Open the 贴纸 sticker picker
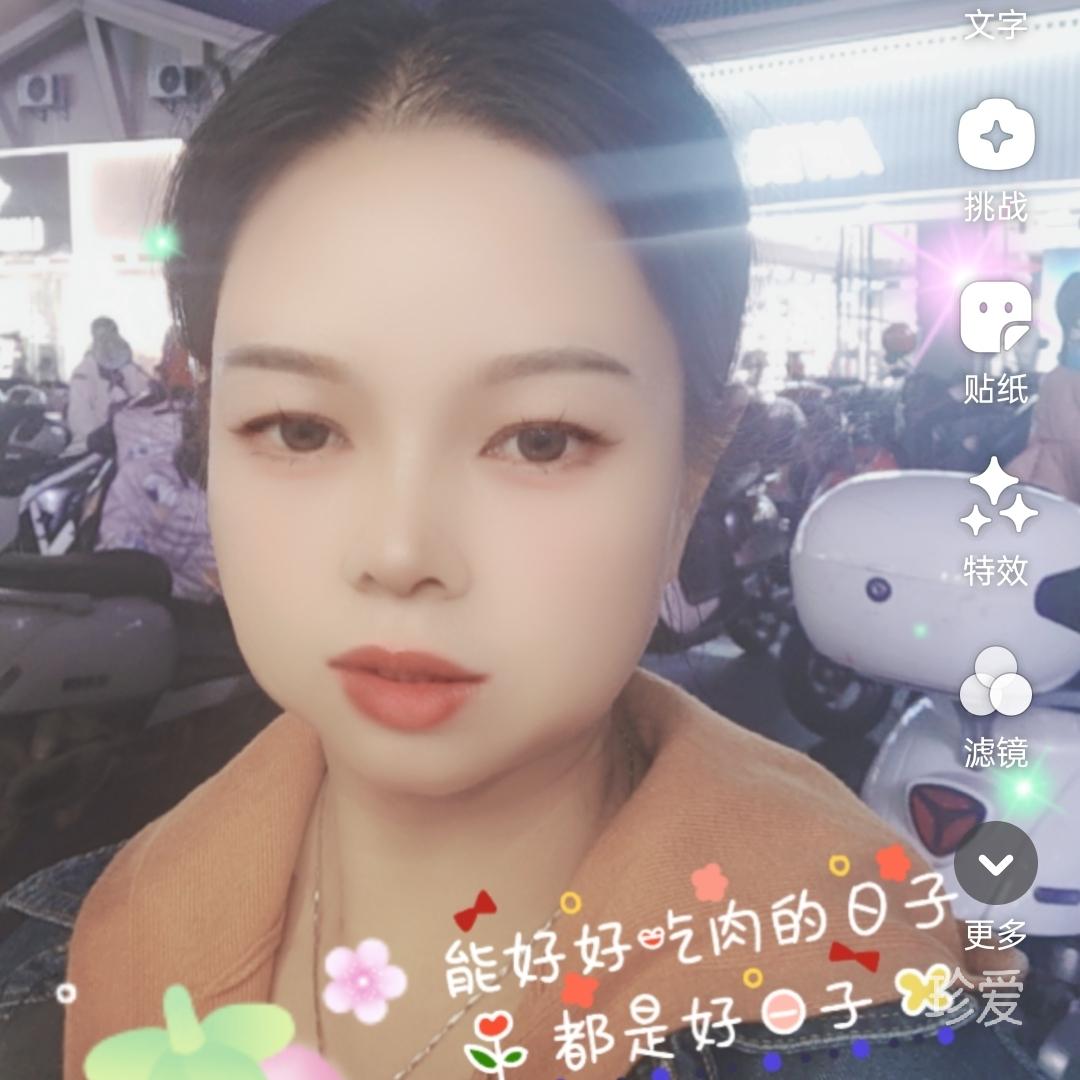1080x1080 pixels. click(995, 318)
